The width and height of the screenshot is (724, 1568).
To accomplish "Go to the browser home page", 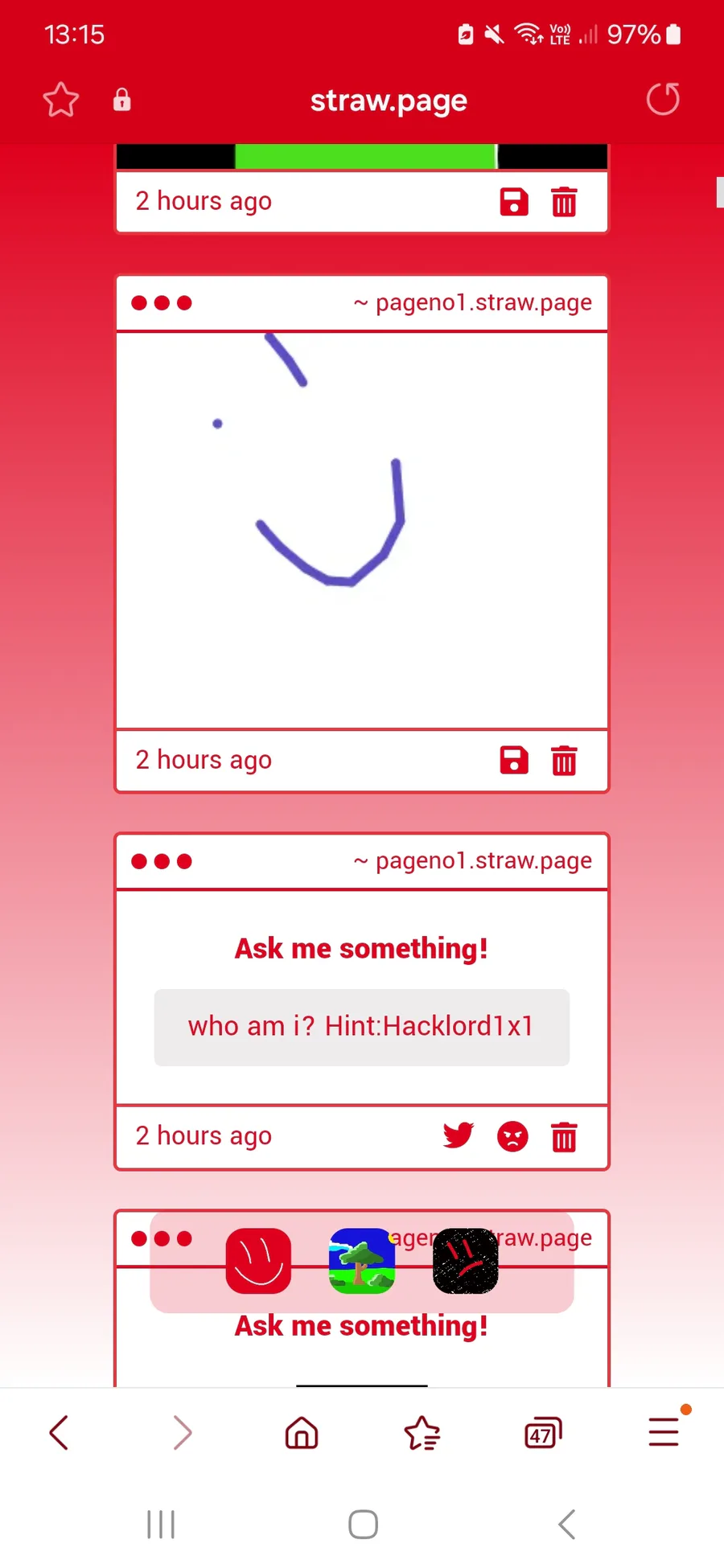I will tap(302, 1433).
